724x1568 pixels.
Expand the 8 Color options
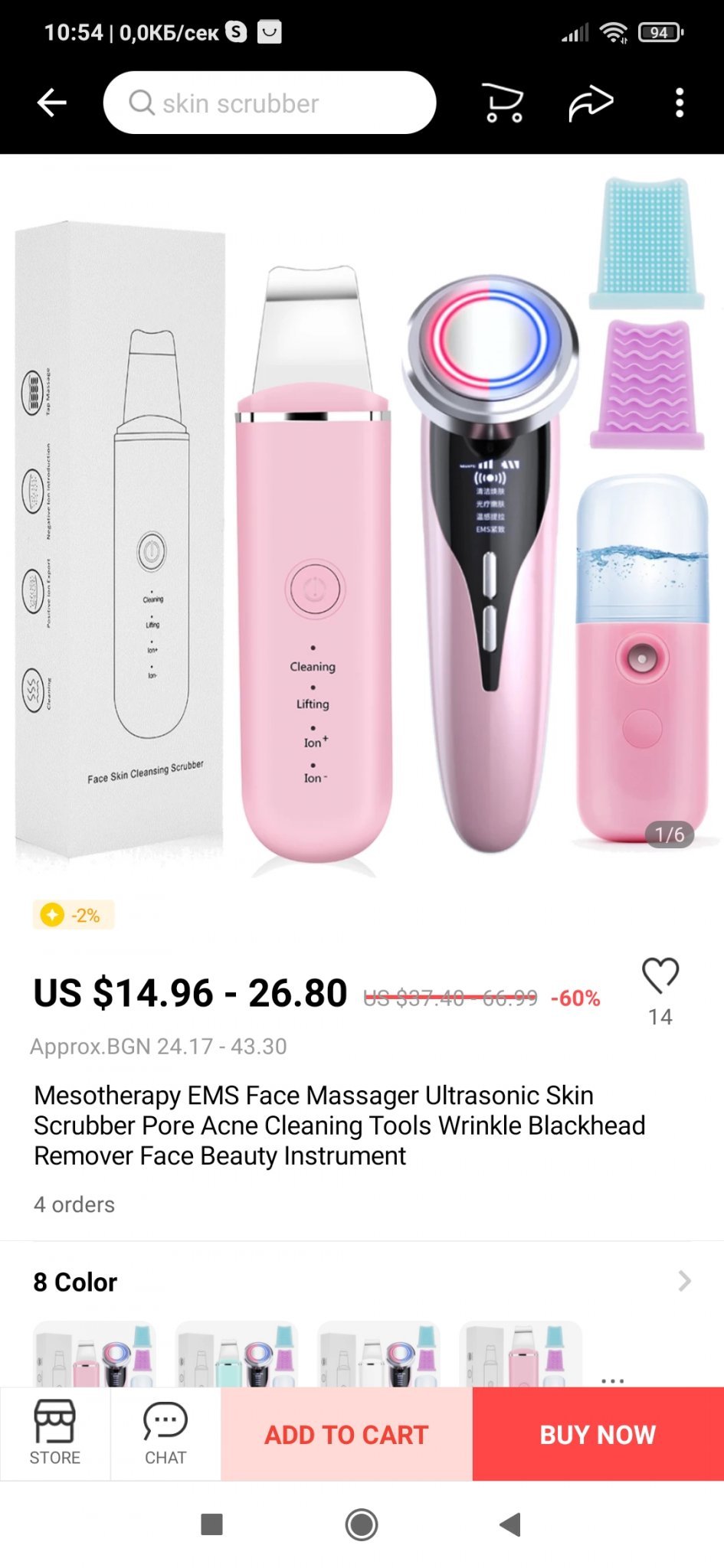click(x=683, y=1281)
